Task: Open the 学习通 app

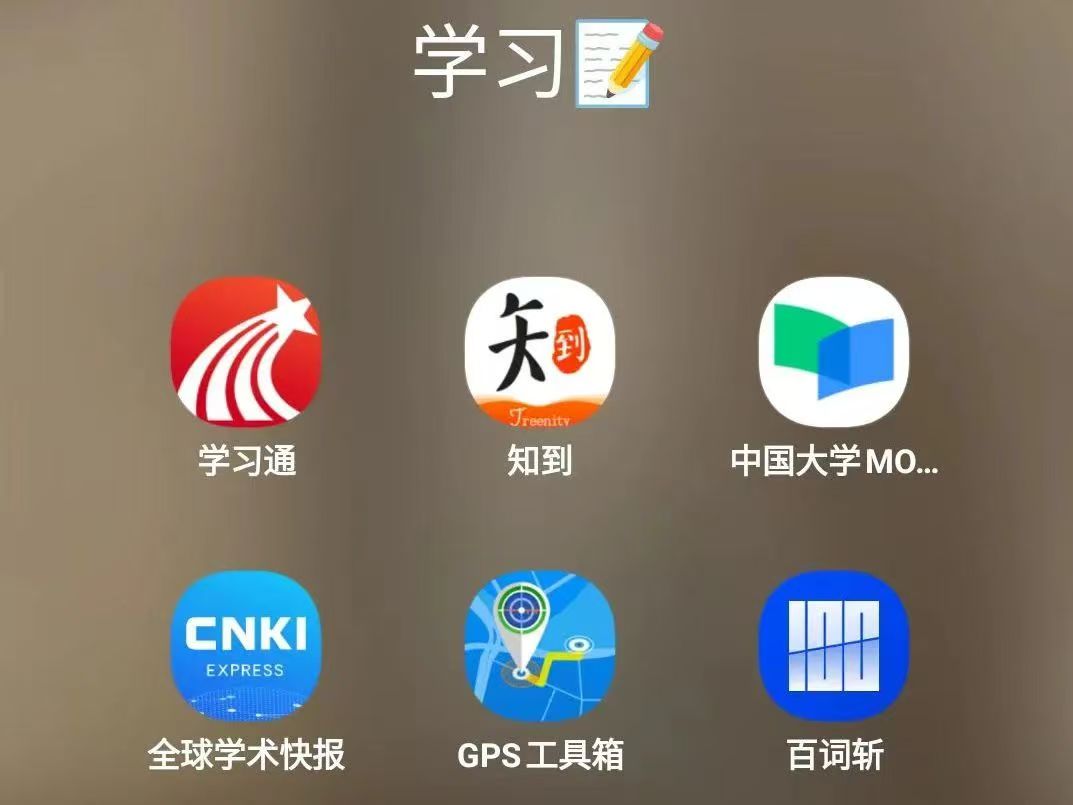Action: (246, 352)
